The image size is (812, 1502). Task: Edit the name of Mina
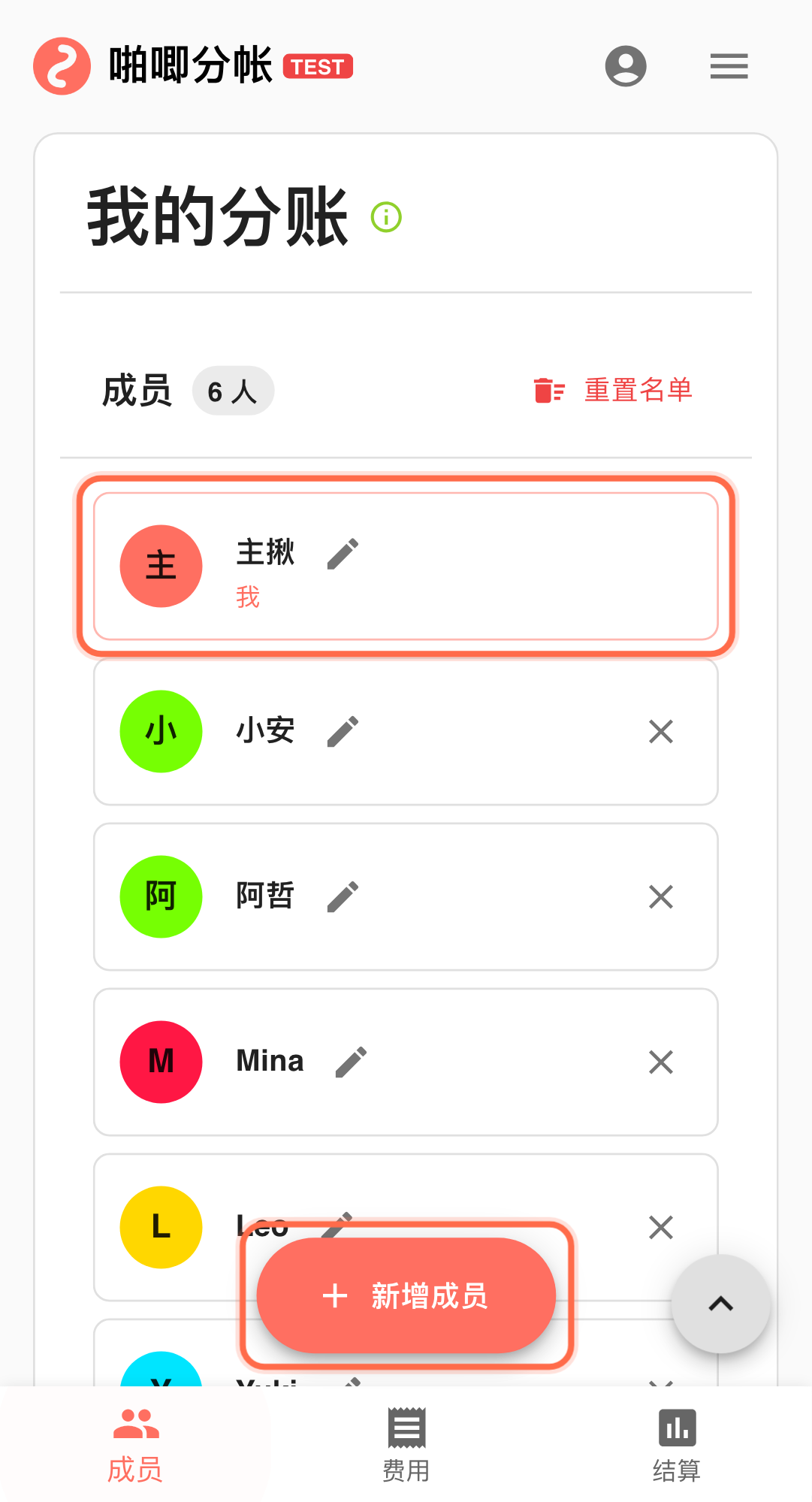tap(351, 1062)
